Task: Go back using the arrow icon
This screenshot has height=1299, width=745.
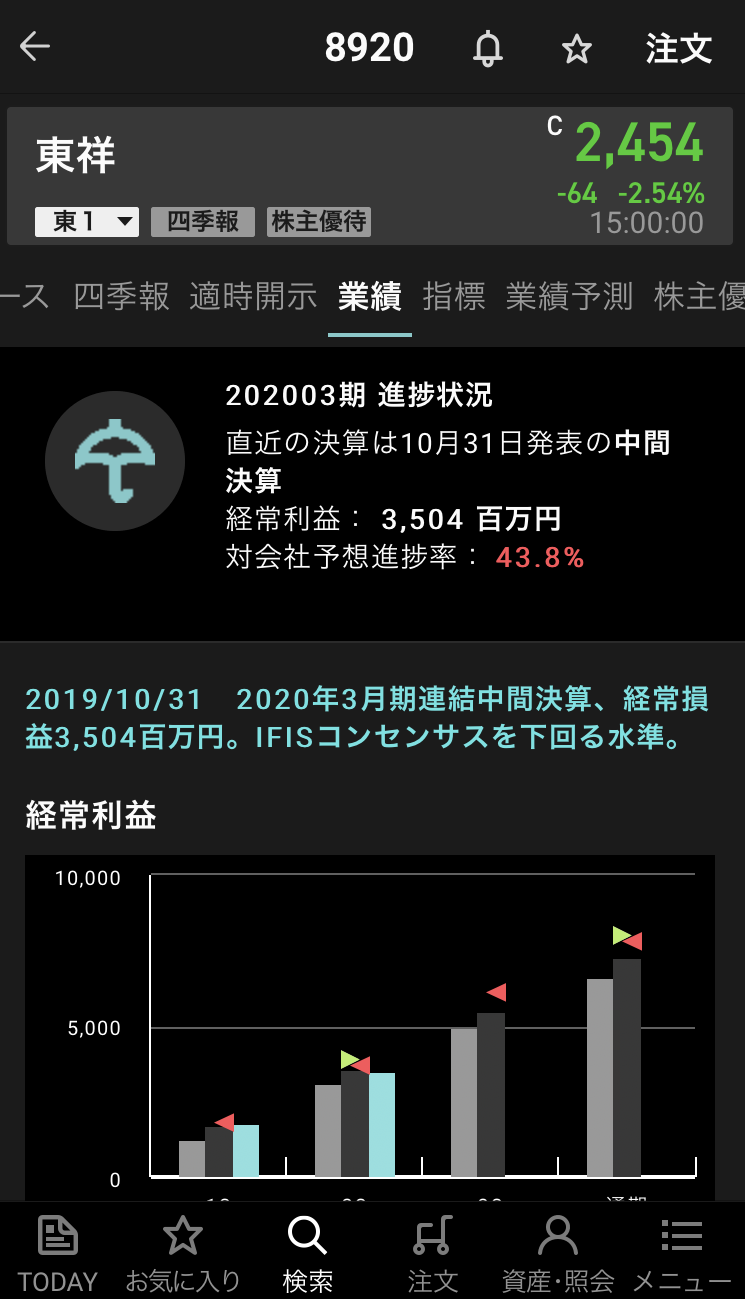Action: pos(35,47)
